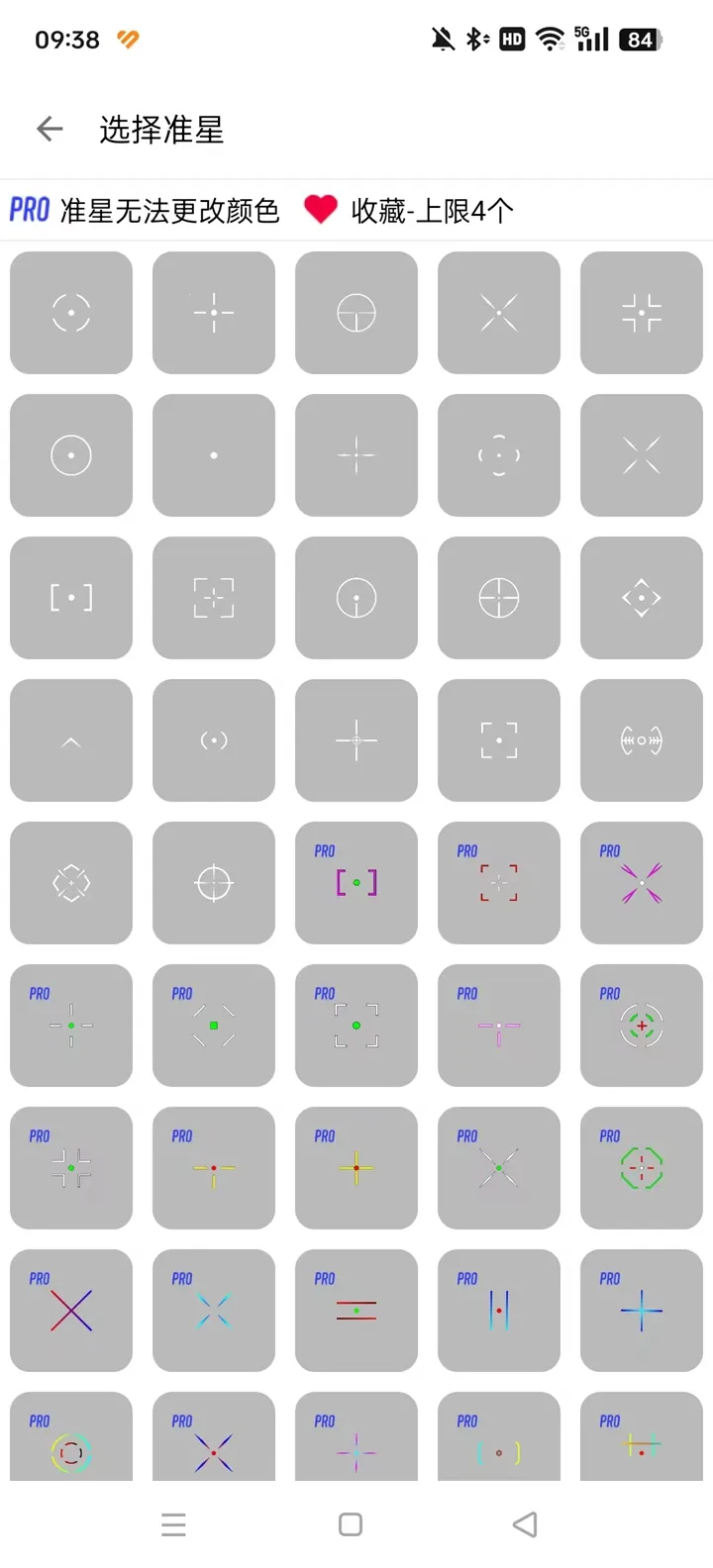Select the PRO magenta brackets crosshair with green dot
713x1568 pixels.
click(x=356, y=883)
